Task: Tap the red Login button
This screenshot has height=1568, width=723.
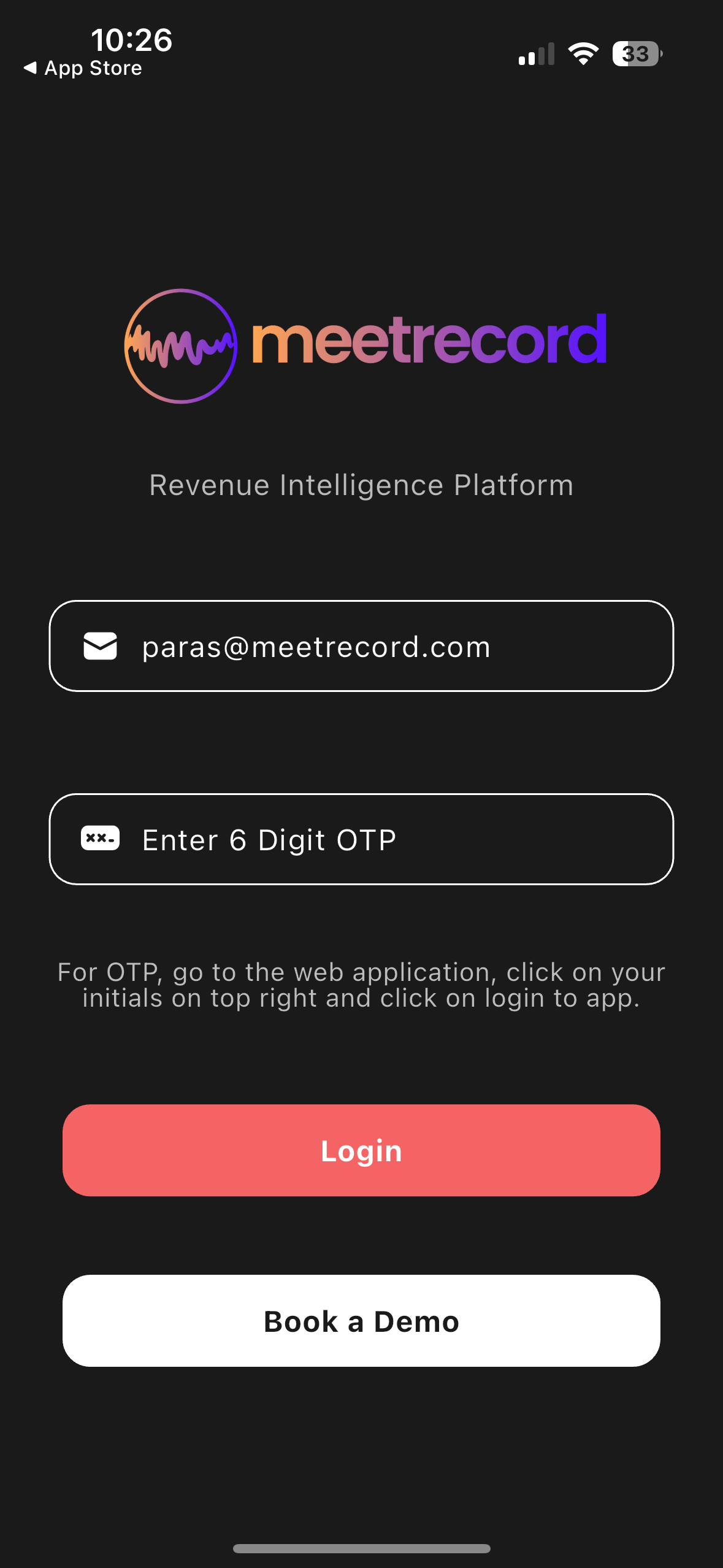Action: 361,1150
